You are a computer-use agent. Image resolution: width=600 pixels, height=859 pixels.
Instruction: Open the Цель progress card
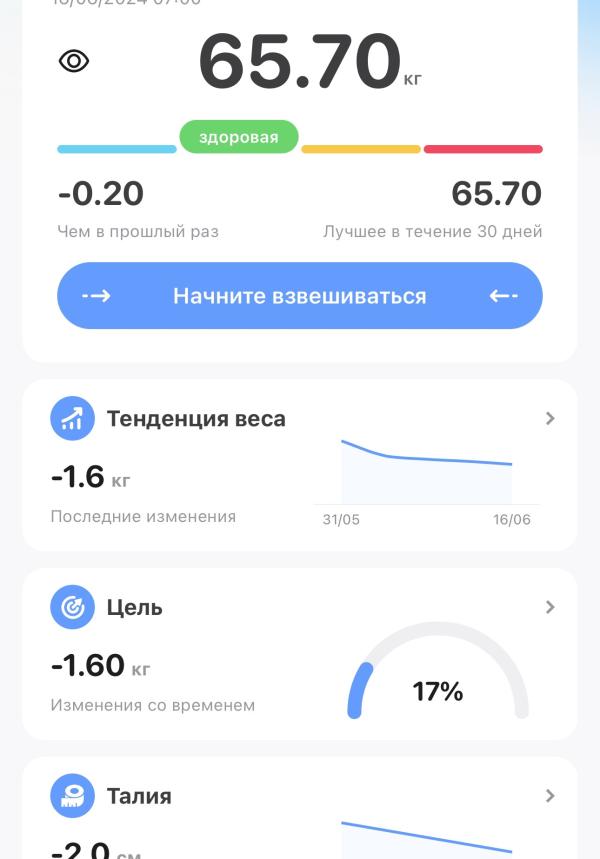click(x=299, y=653)
